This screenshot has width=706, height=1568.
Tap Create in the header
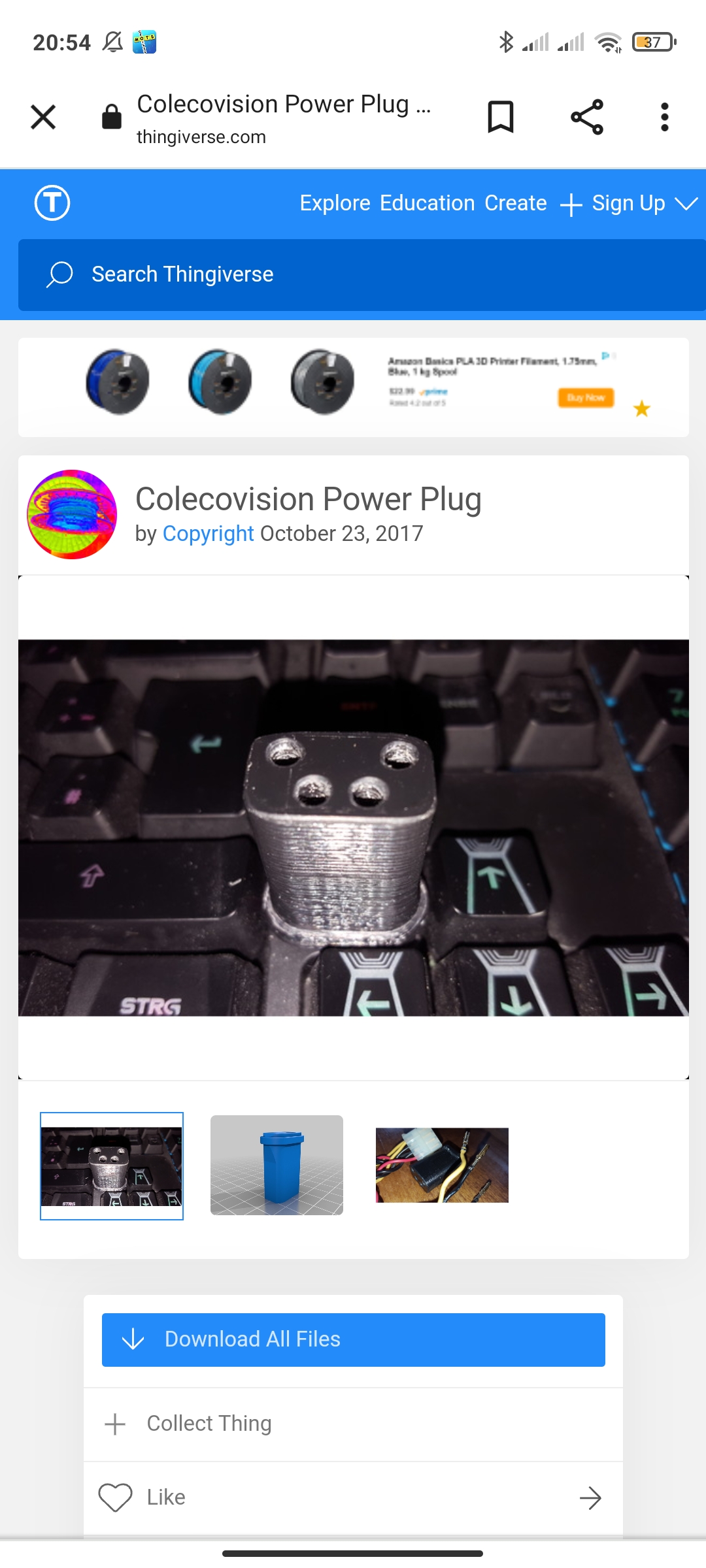pyautogui.click(x=515, y=203)
